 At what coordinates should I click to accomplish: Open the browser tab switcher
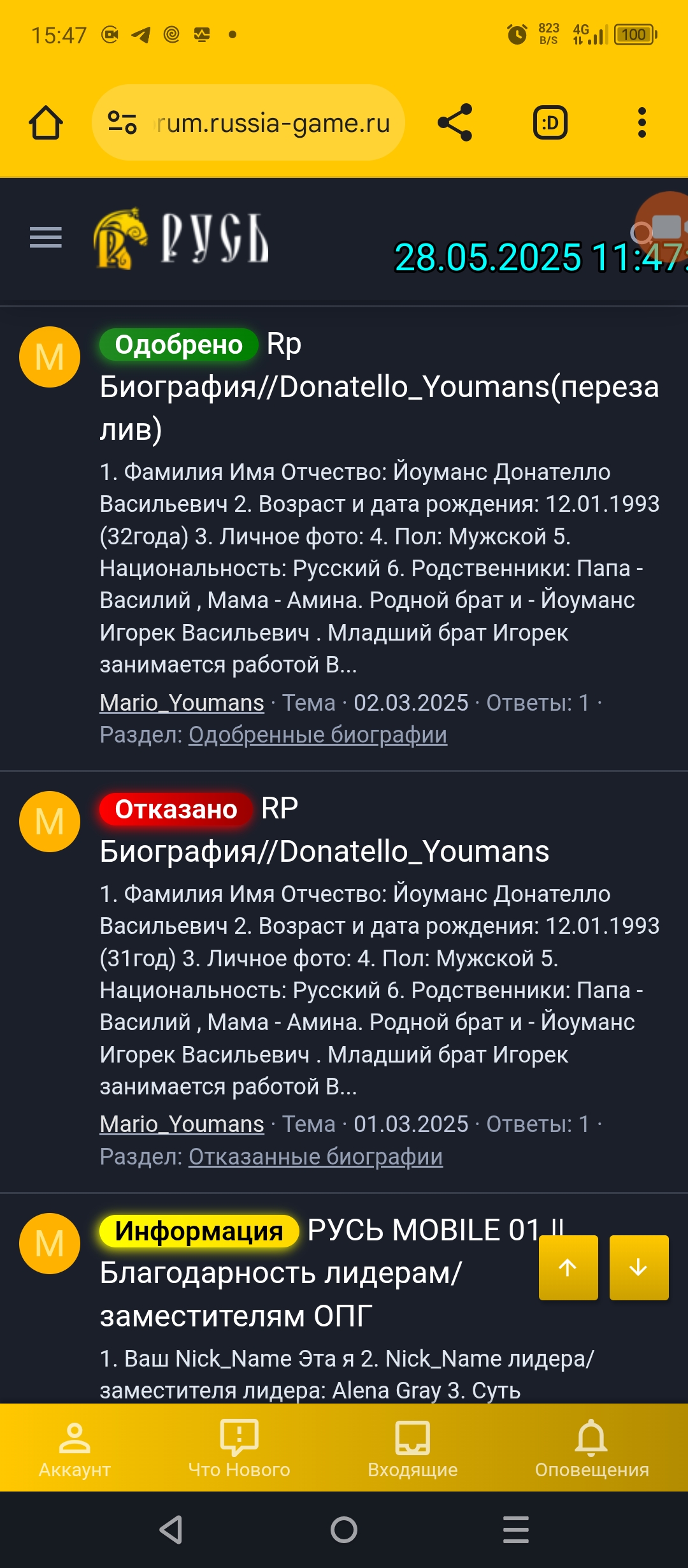click(550, 122)
